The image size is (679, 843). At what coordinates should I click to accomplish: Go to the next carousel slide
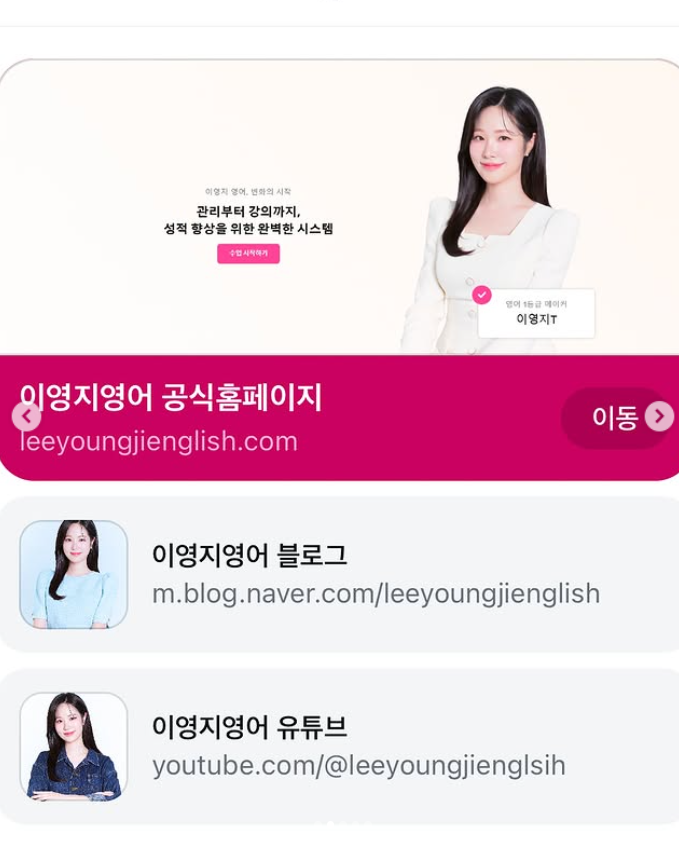659,416
